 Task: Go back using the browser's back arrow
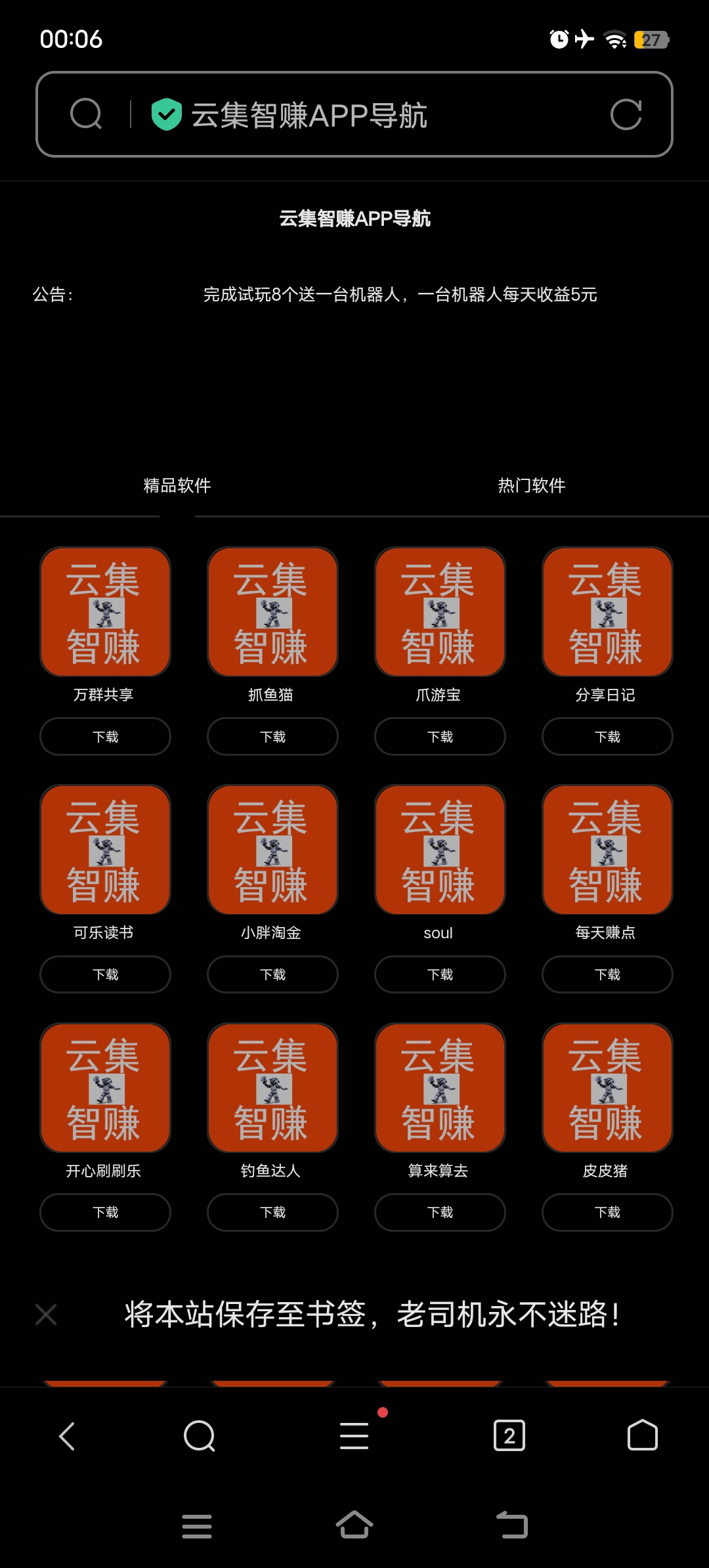[67, 1435]
